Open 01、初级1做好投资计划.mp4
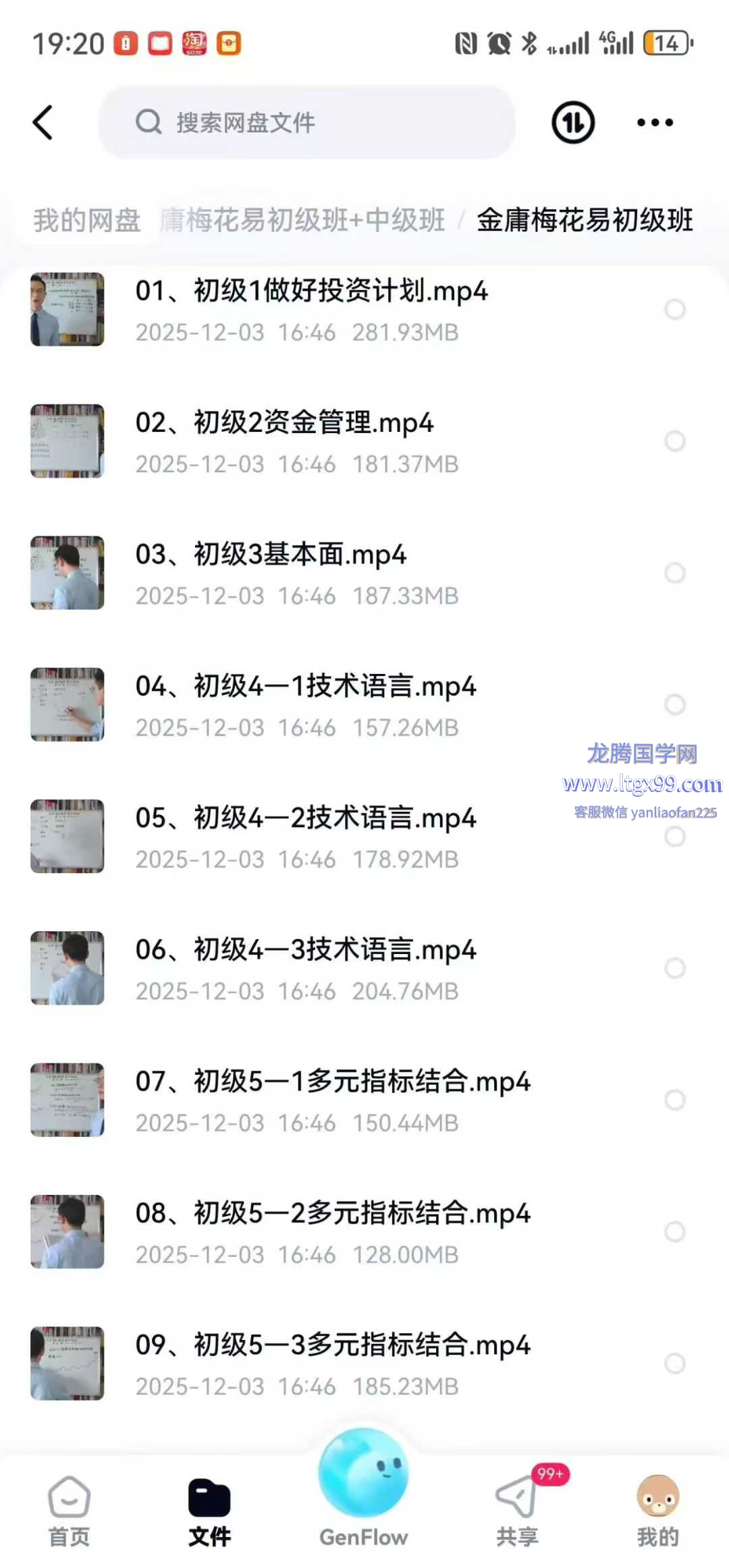This screenshot has width=729, height=1568. (311, 291)
